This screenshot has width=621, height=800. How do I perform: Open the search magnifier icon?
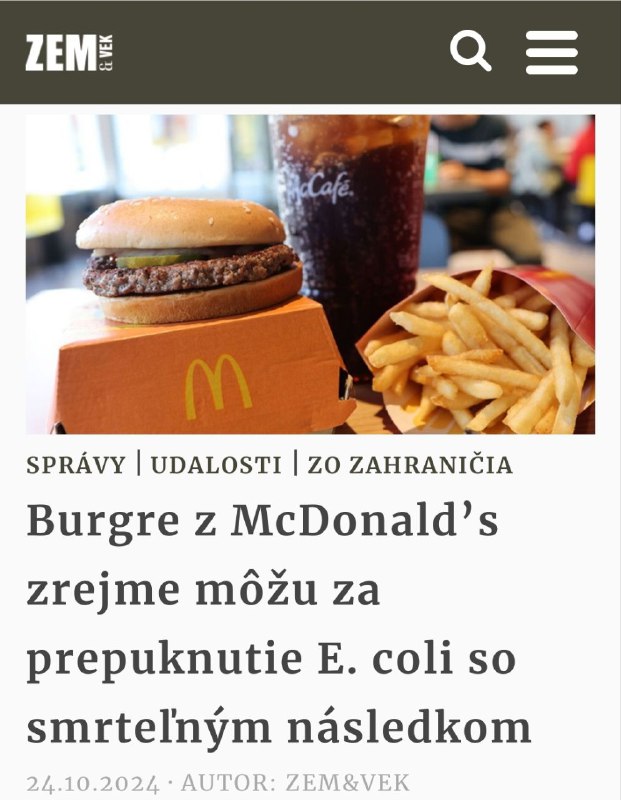click(x=470, y=51)
